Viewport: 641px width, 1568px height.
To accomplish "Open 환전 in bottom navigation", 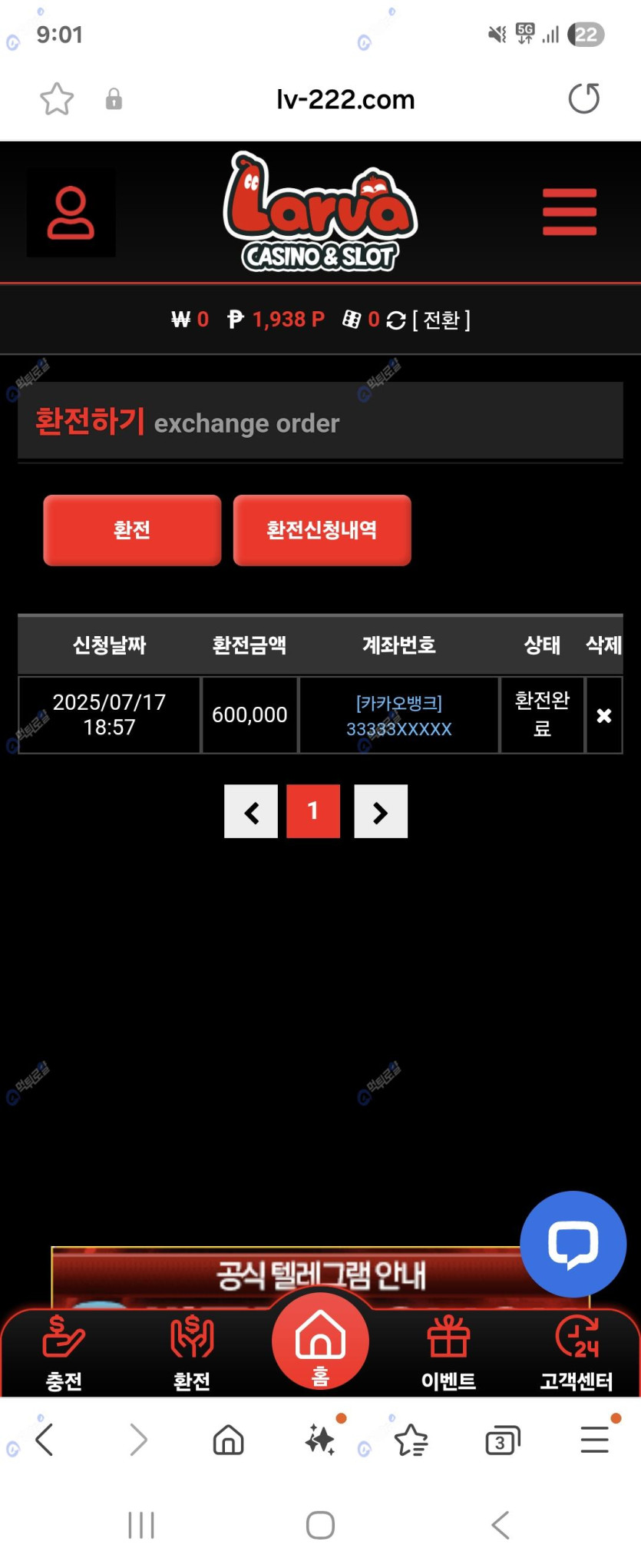I will click(x=192, y=1354).
